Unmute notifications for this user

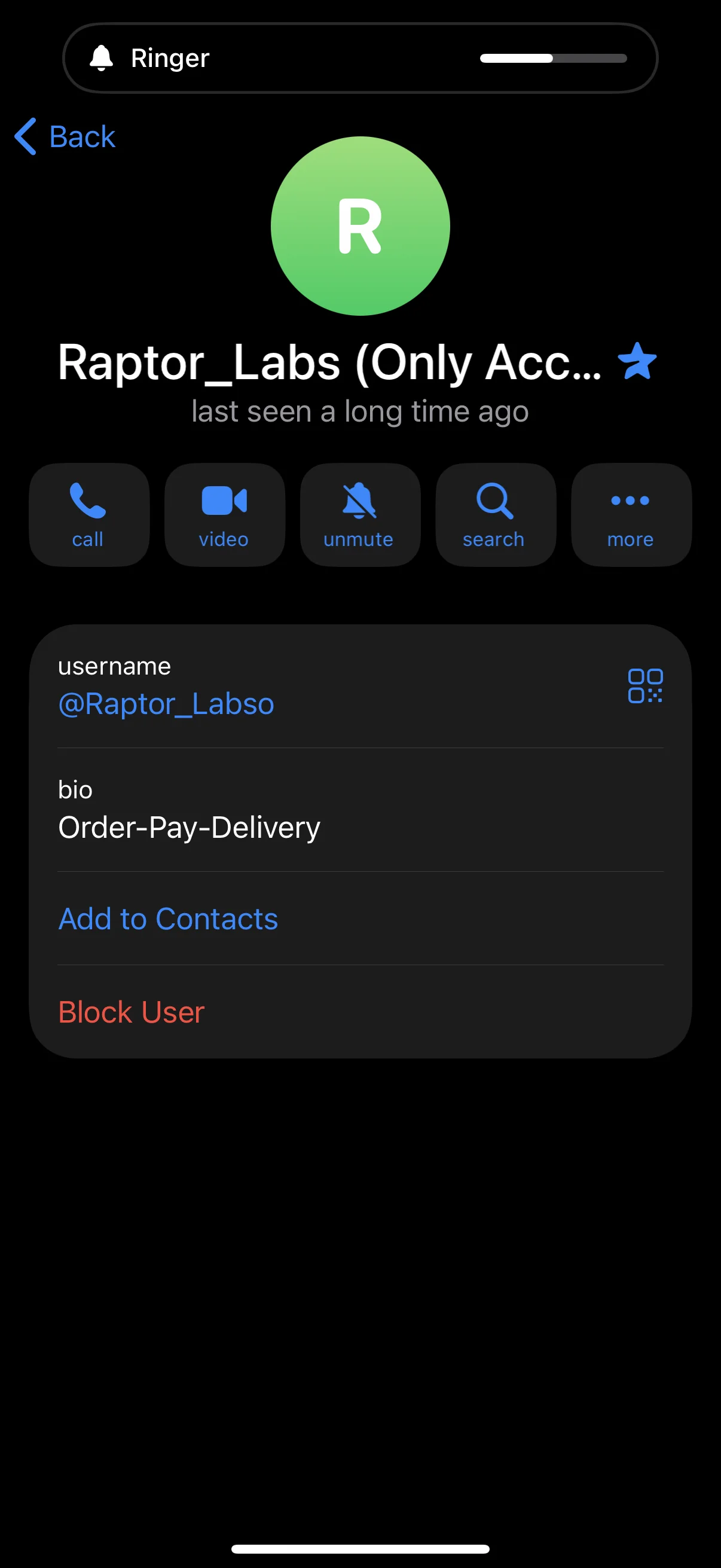click(359, 515)
